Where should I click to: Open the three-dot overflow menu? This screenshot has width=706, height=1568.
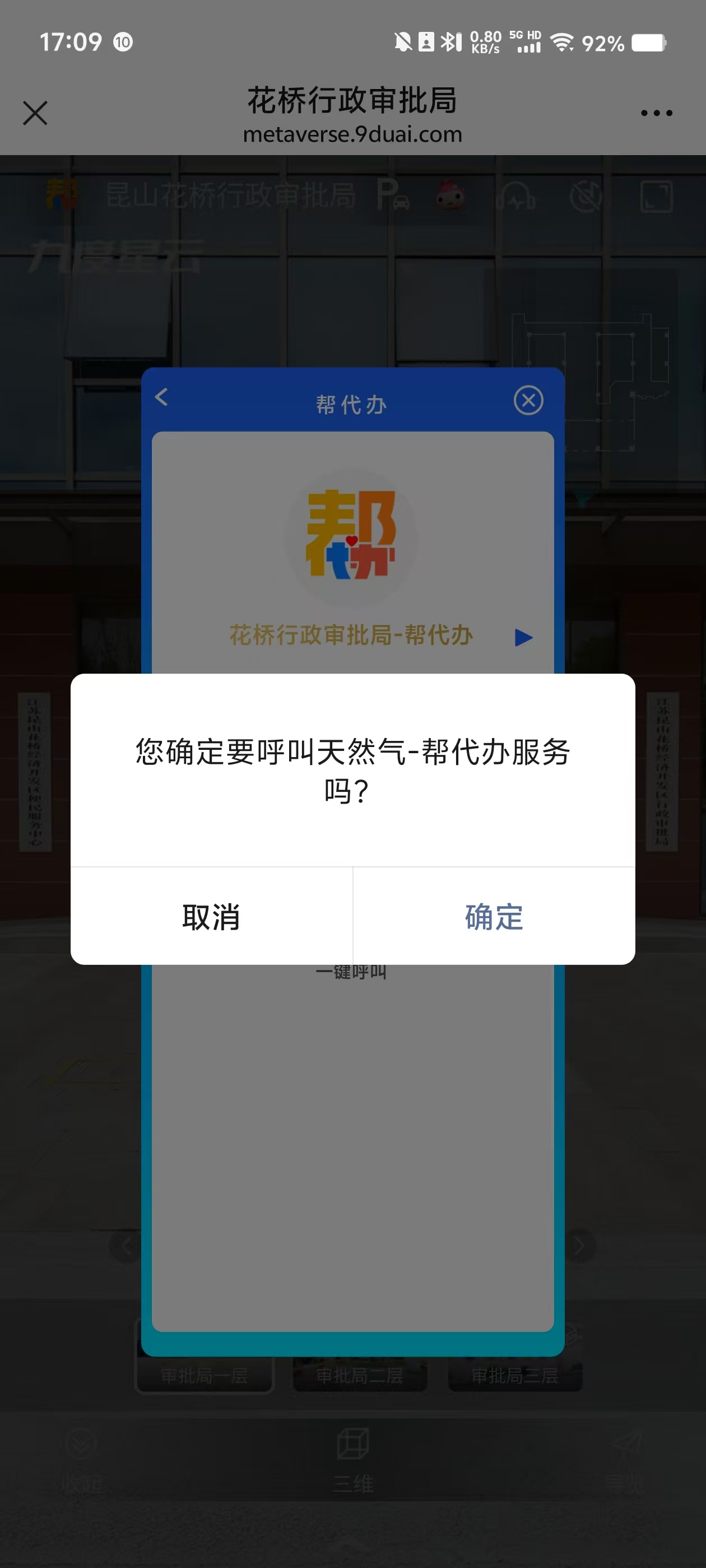656,113
